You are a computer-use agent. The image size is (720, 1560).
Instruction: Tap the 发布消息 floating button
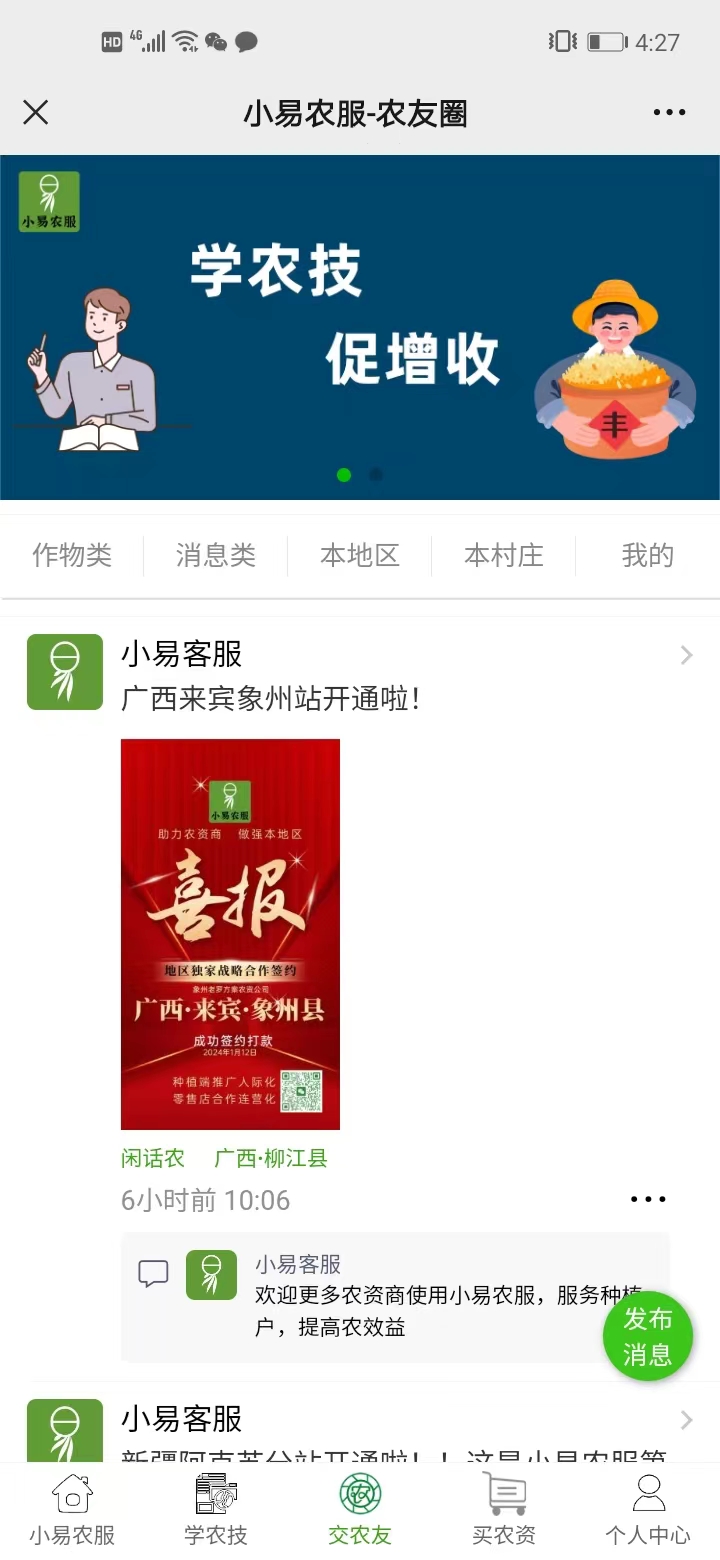647,1336
